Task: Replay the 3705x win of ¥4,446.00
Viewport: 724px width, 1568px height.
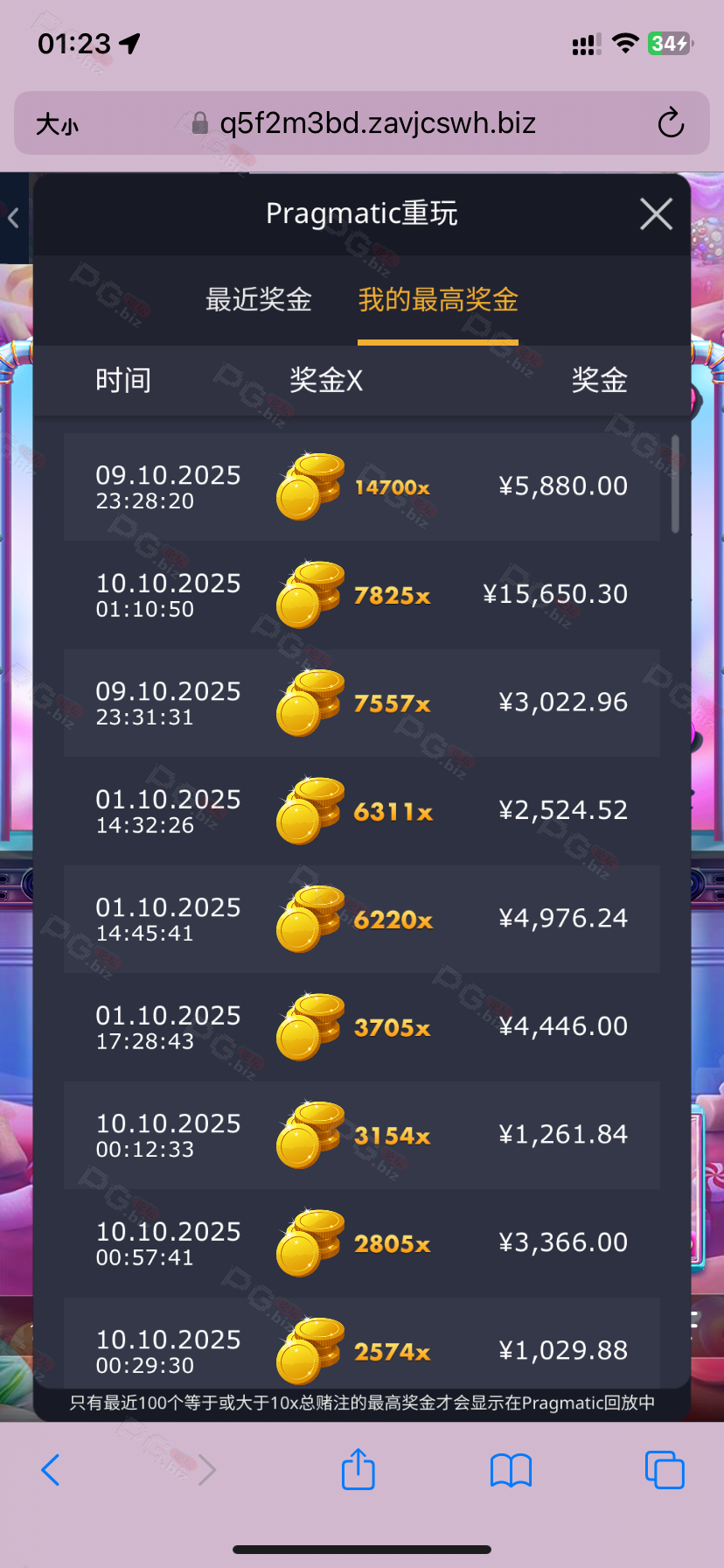Action: pos(362,1027)
